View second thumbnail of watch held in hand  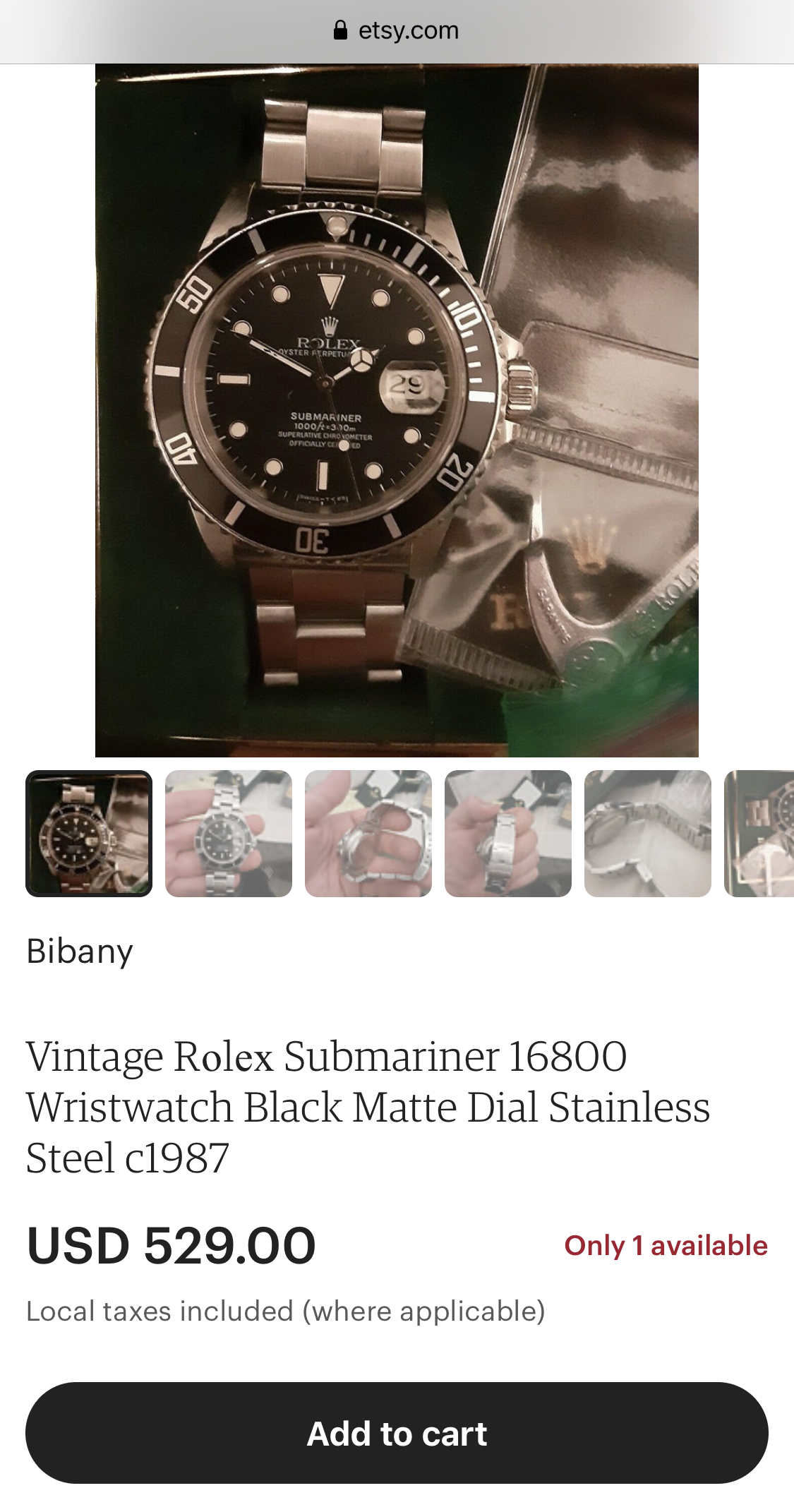229,834
